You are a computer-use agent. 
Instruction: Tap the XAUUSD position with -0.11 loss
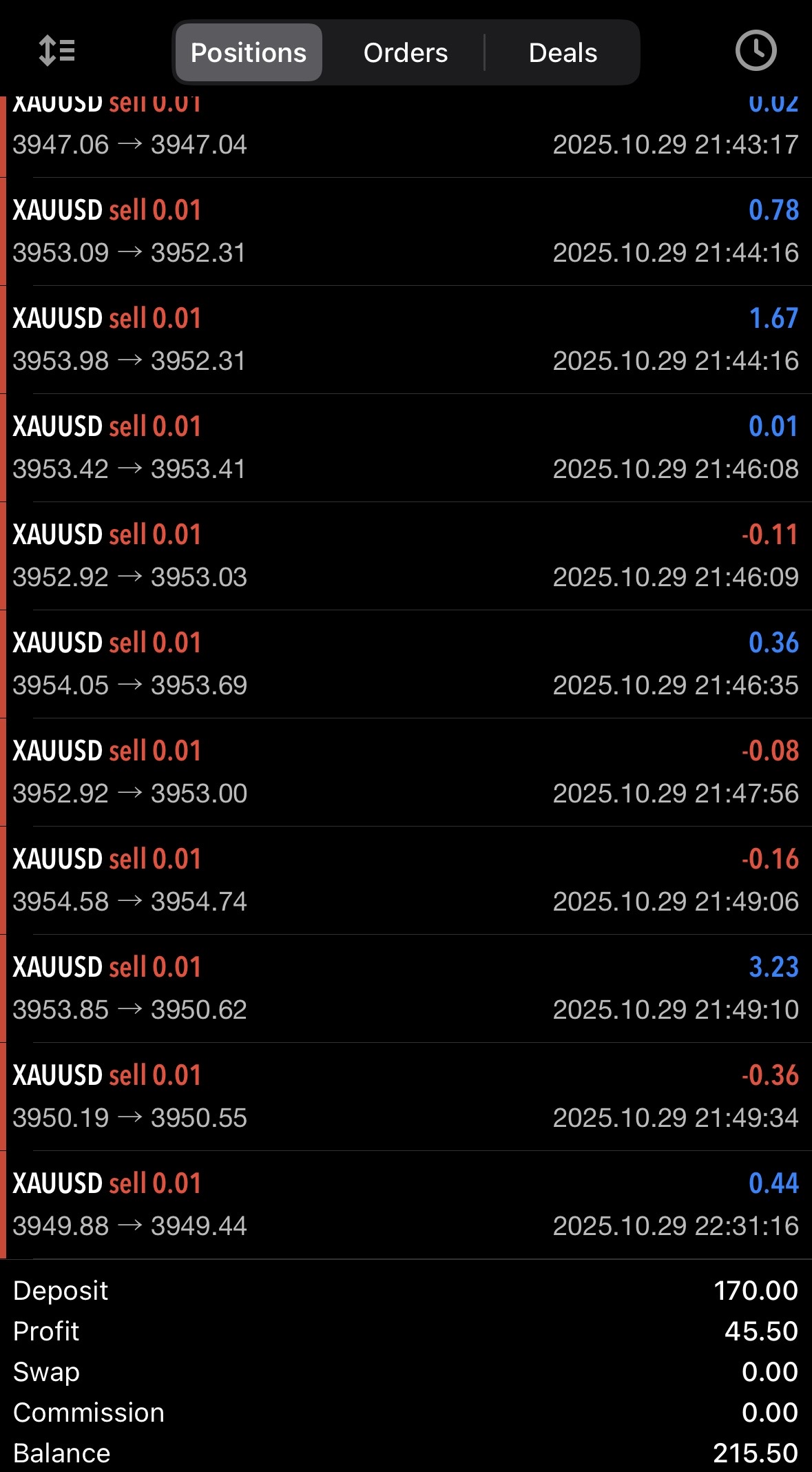(406, 556)
